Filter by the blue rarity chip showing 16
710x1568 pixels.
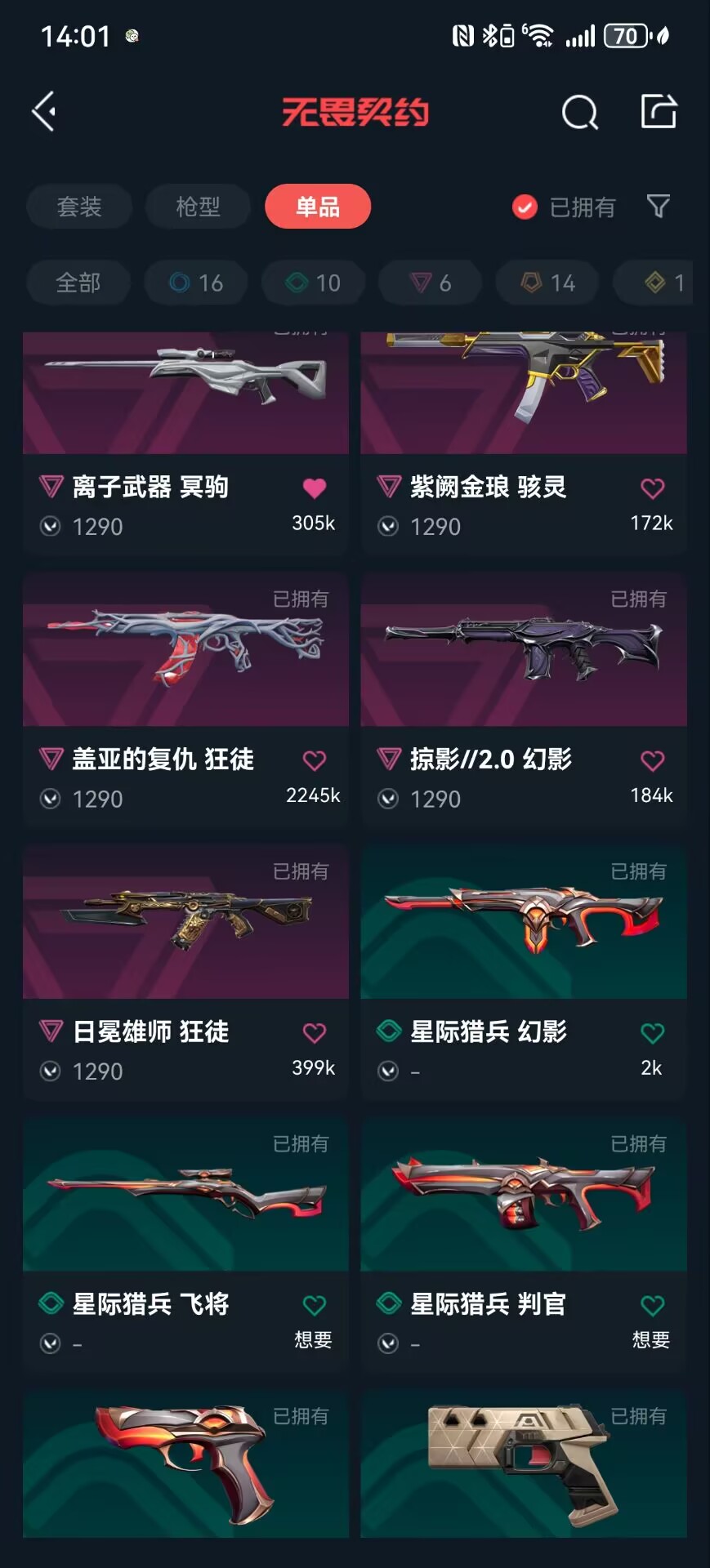pyautogui.click(x=195, y=283)
